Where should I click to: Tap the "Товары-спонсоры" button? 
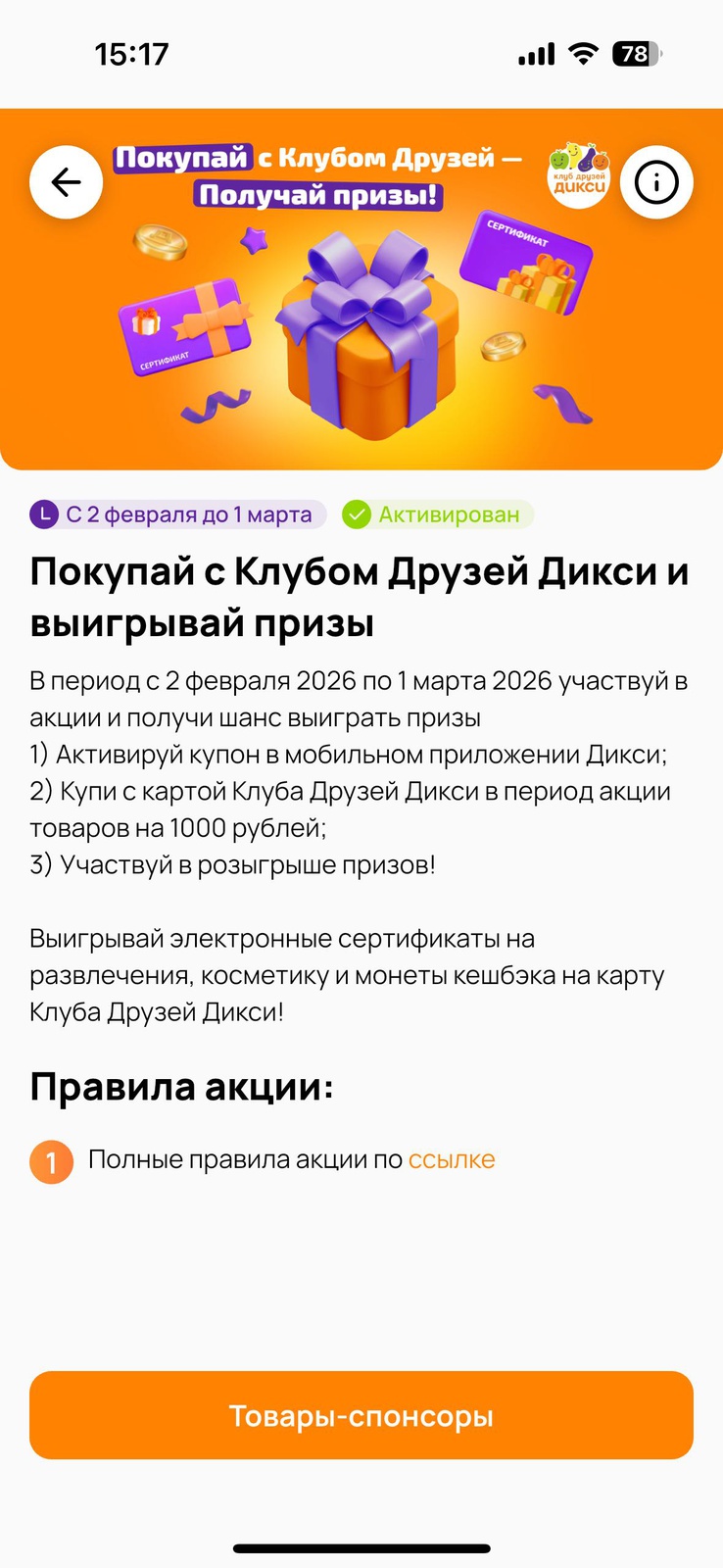(361, 1415)
